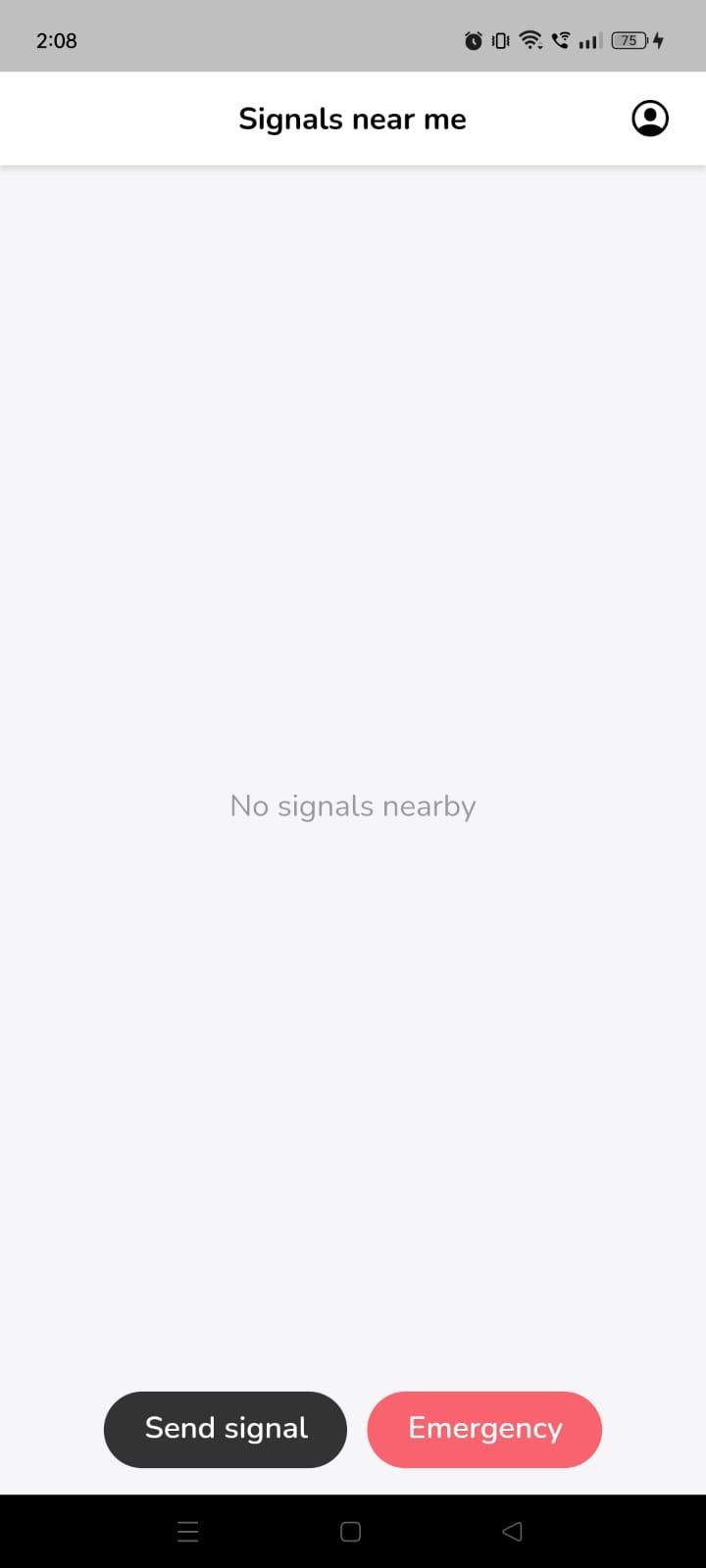Tap the Send signal button
This screenshot has width=706, height=1568.
point(226,1429)
